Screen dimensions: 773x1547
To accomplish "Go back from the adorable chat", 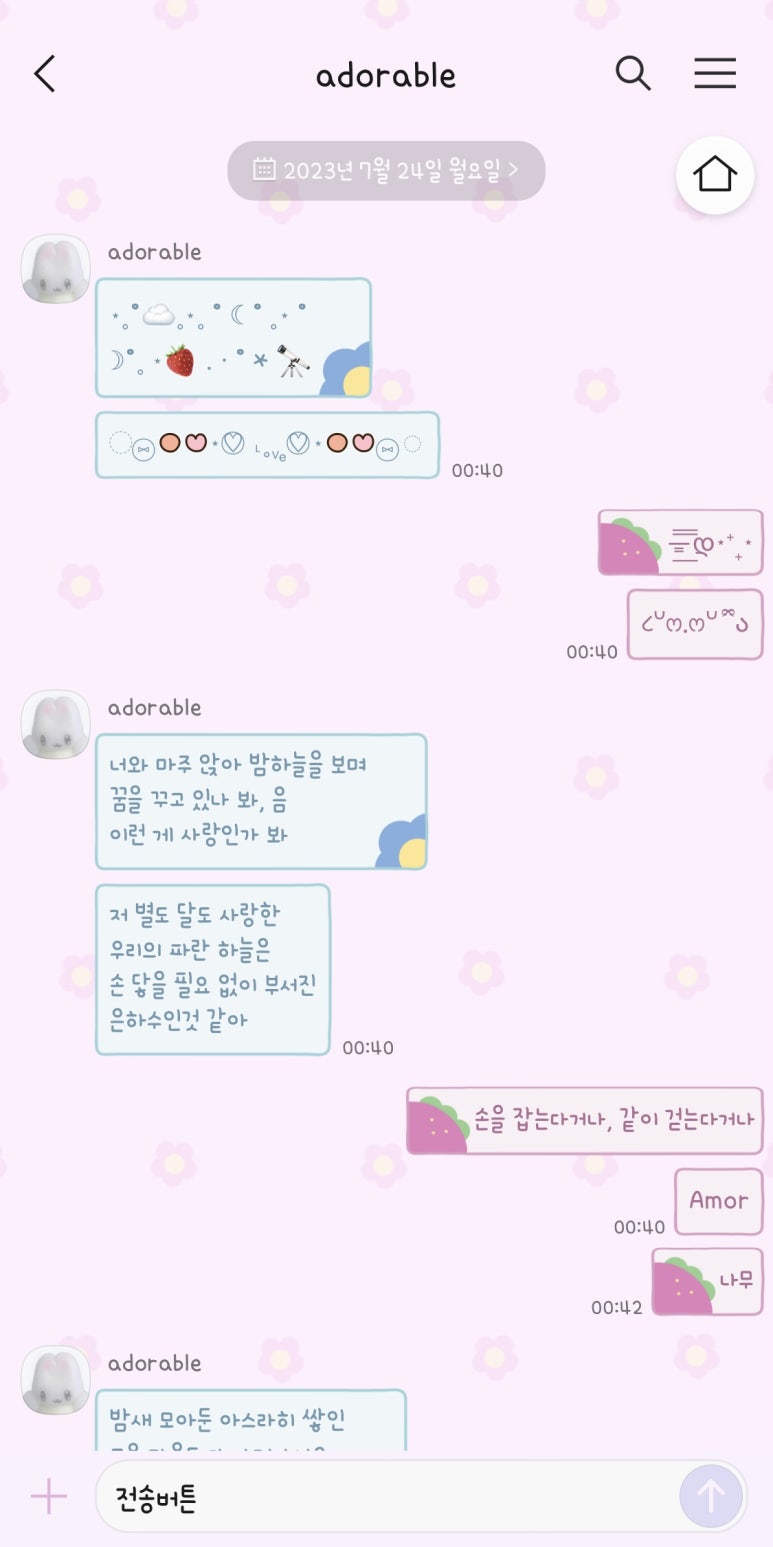I will click(x=45, y=74).
